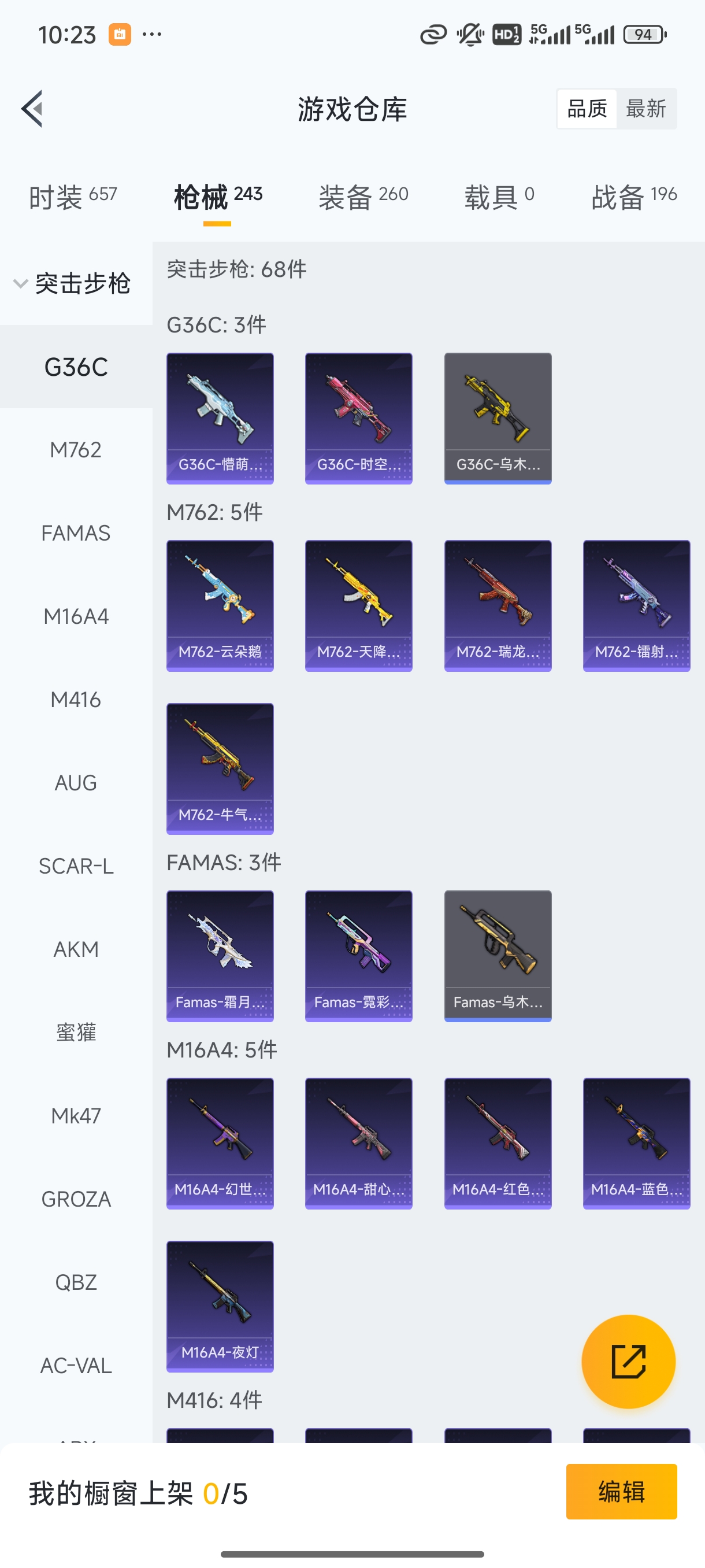Tap the orange floating share button

point(628,1362)
